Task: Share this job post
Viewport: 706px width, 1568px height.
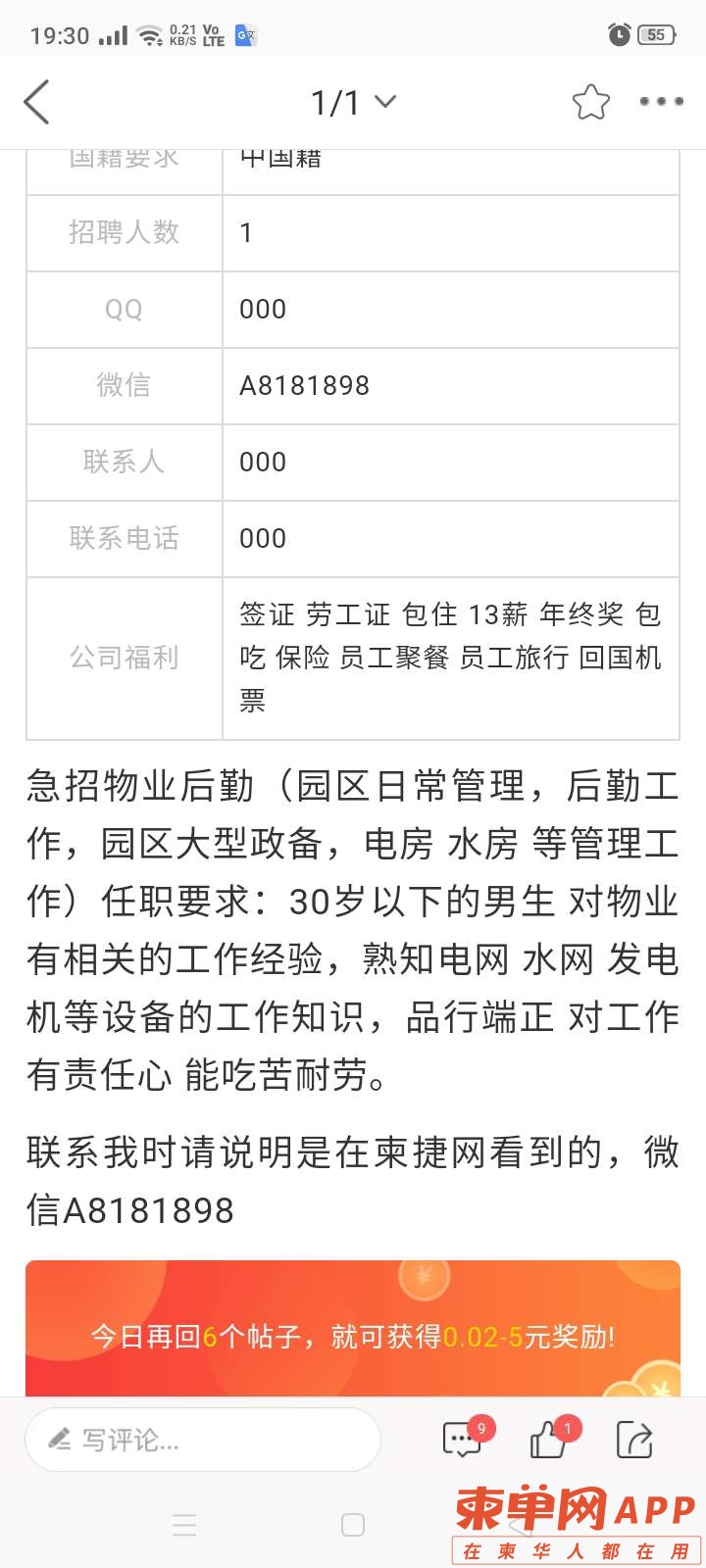Action: (x=634, y=1440)
